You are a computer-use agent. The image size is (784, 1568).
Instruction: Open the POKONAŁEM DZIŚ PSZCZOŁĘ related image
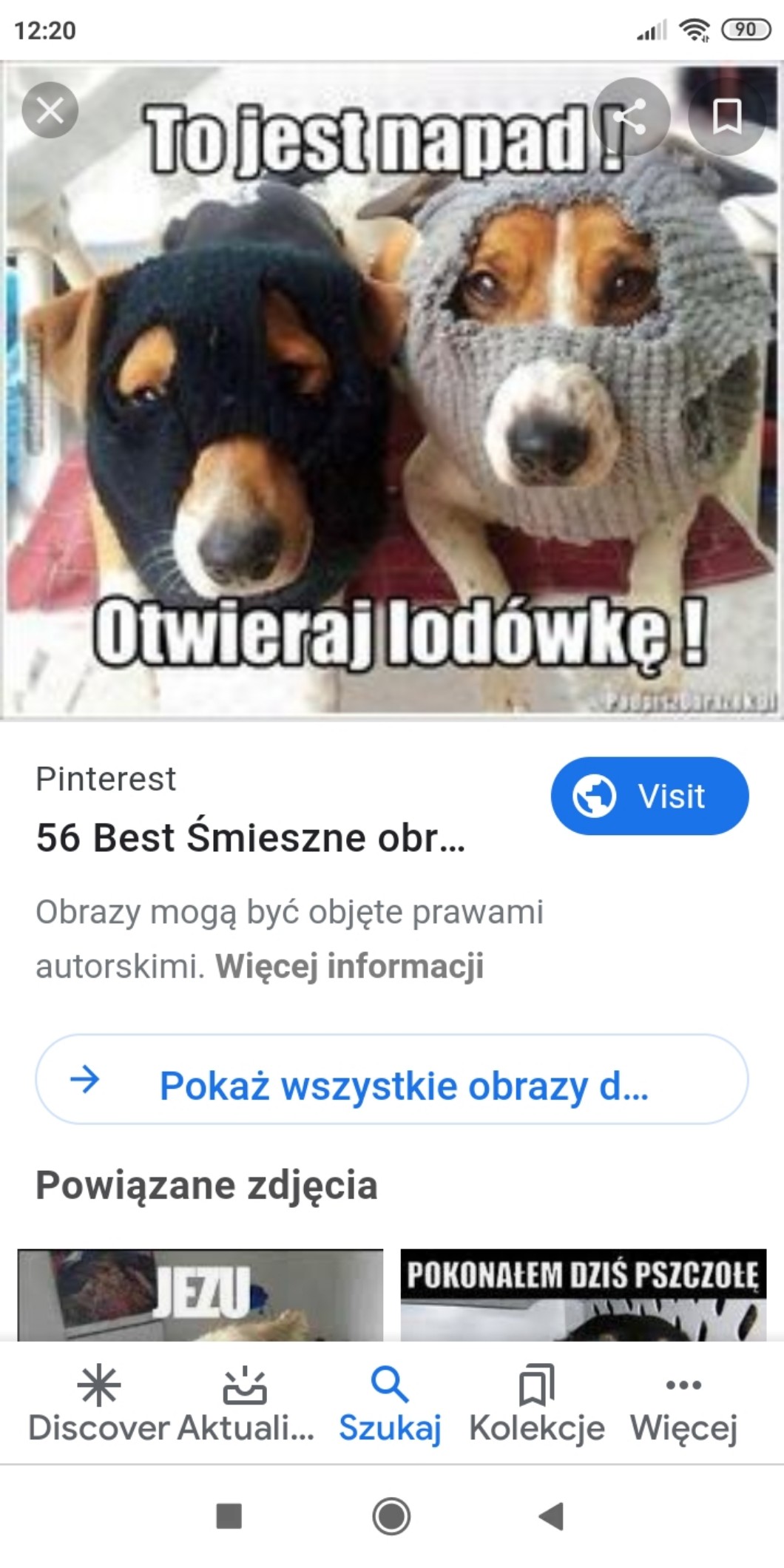583,1294
